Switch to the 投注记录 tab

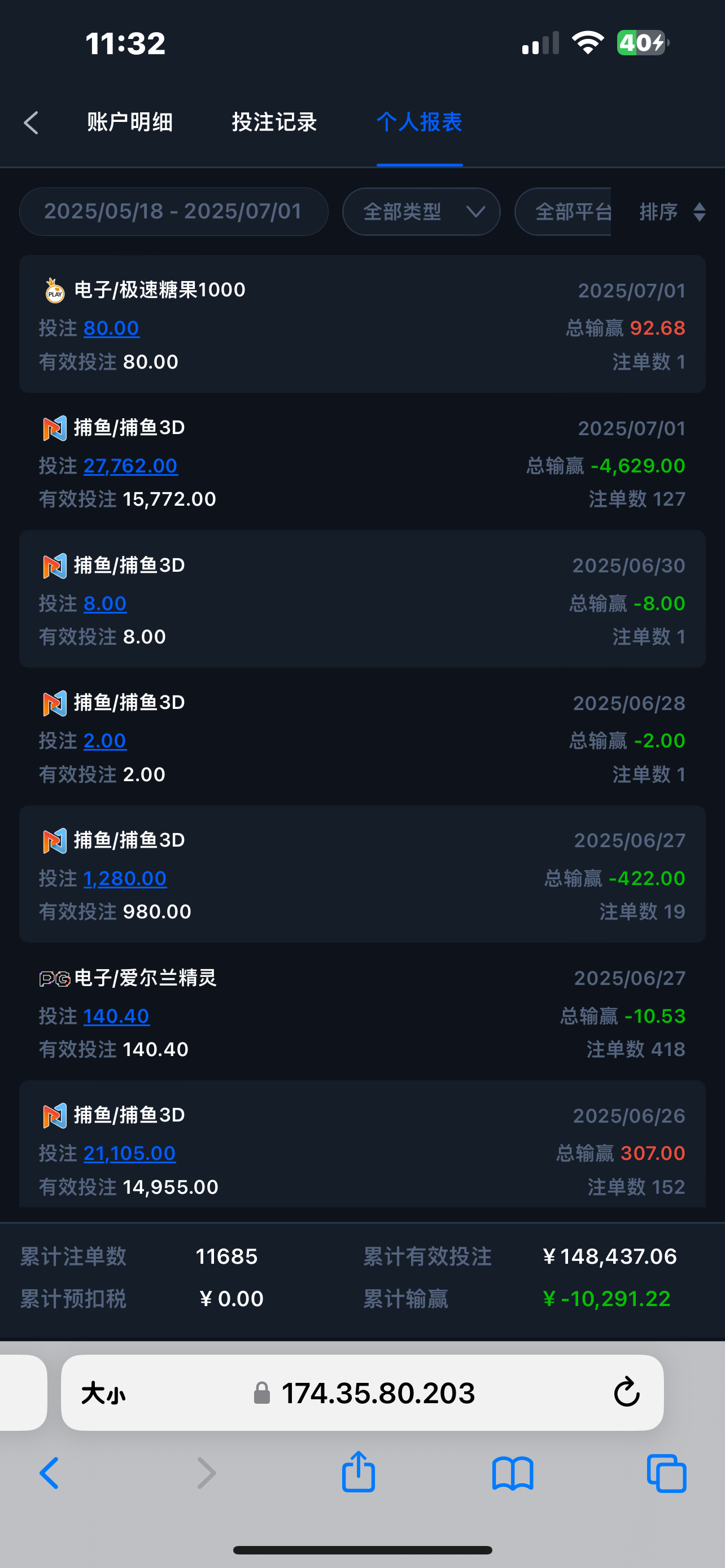pyautogui.click(x=274, y=122)
